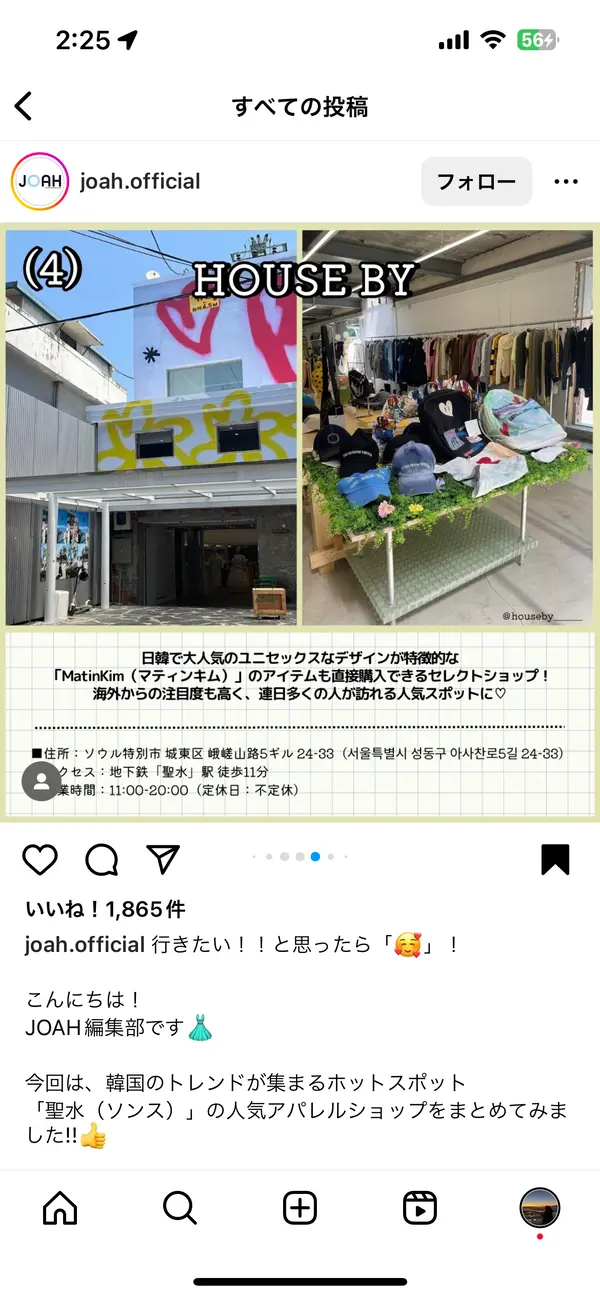This screenshot has height=1298, width=600.
Task: View the list of 1,865 likes
Action: (x=104, y=909)
